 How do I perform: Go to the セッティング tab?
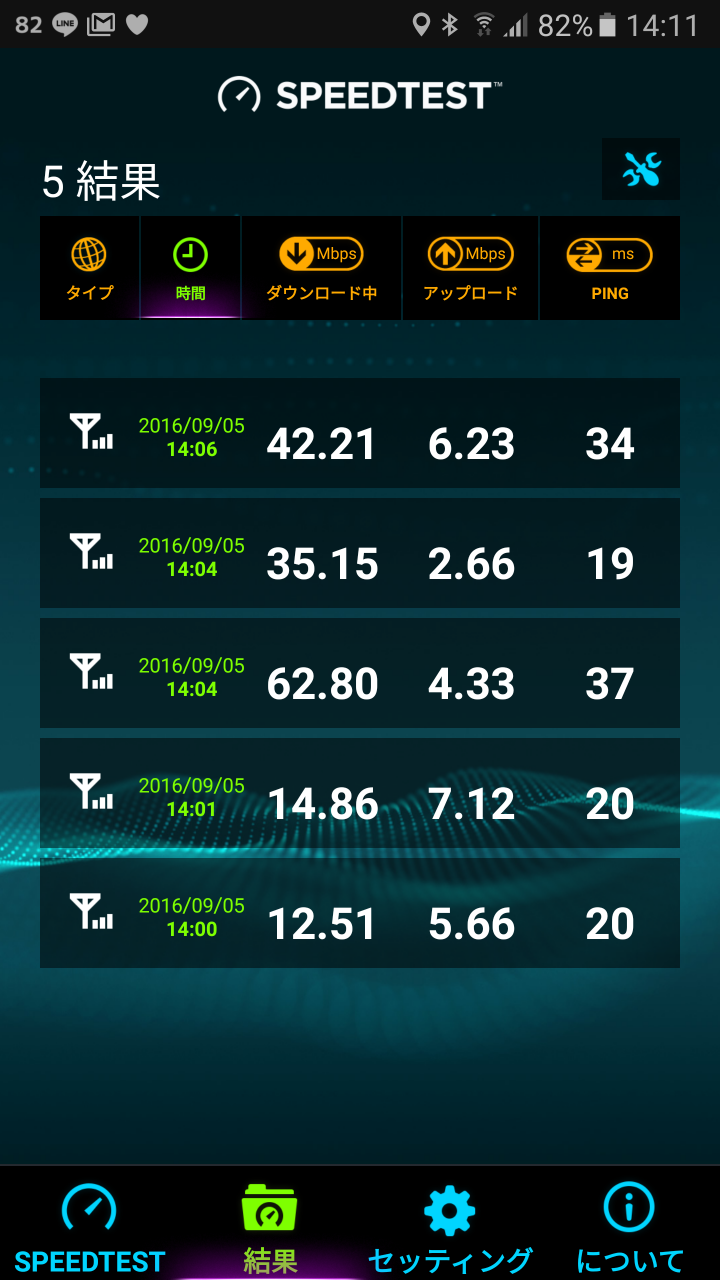coord(450,1225)
